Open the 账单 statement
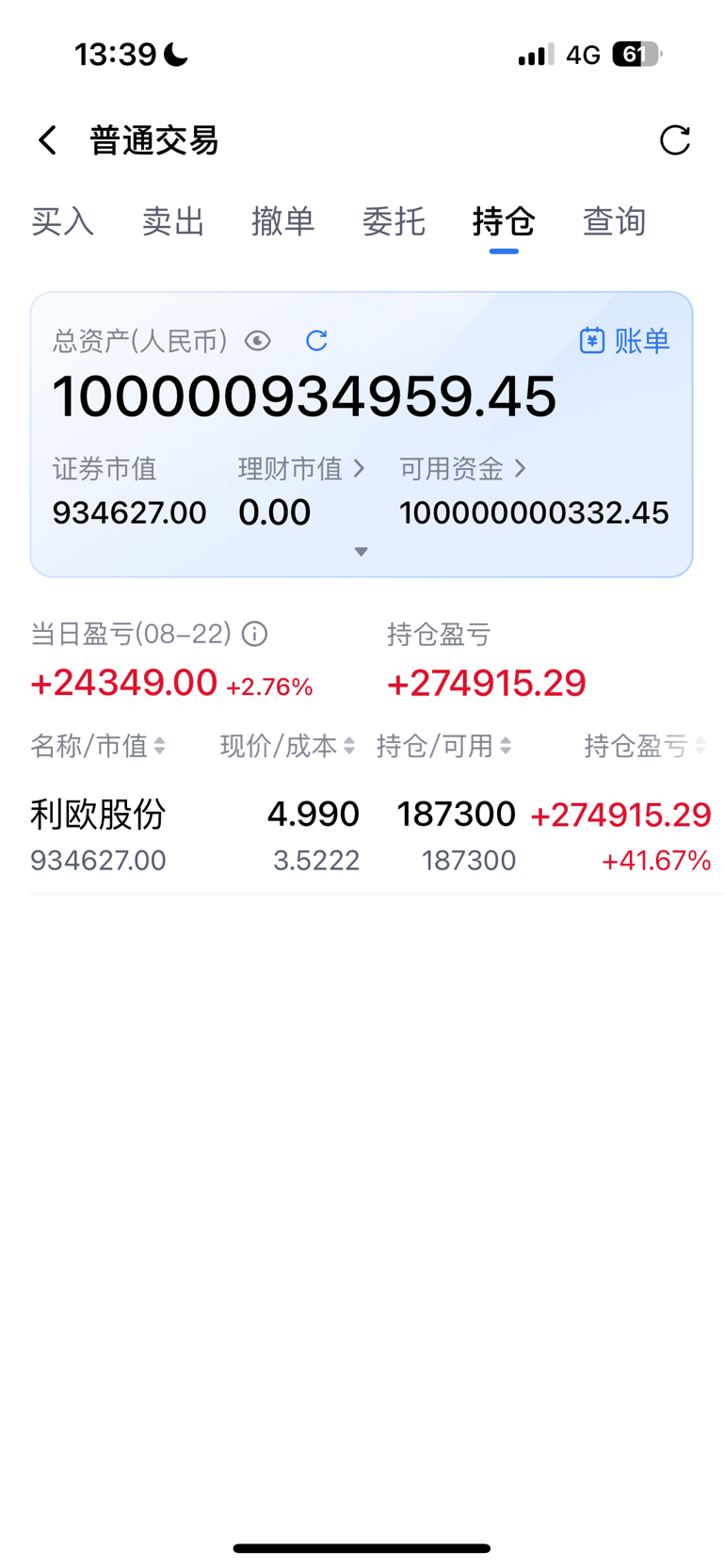 click(x=625, y=341)
